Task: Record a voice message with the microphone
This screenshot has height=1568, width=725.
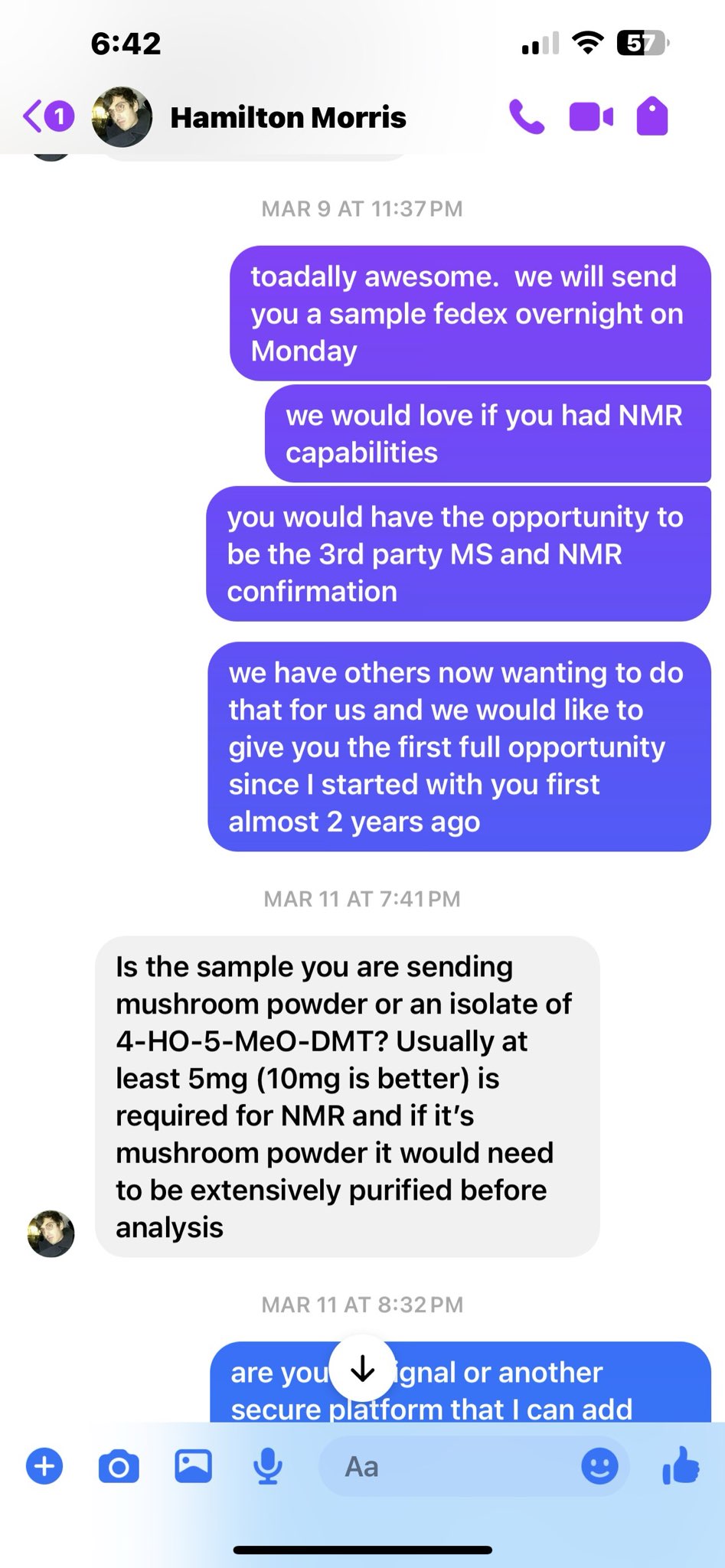Action: [268, 1466]
